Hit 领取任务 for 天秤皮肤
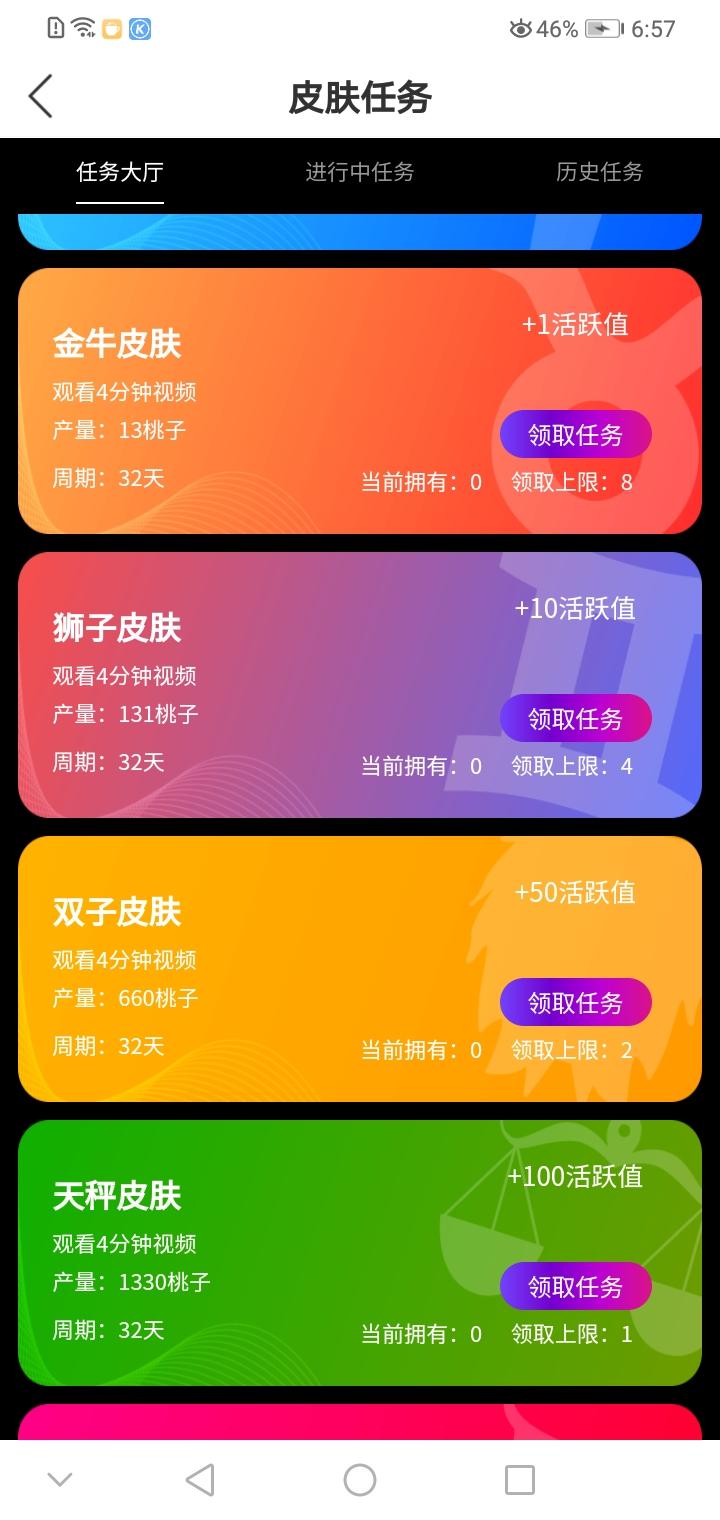720x1520 pixels. [576, 1287]
